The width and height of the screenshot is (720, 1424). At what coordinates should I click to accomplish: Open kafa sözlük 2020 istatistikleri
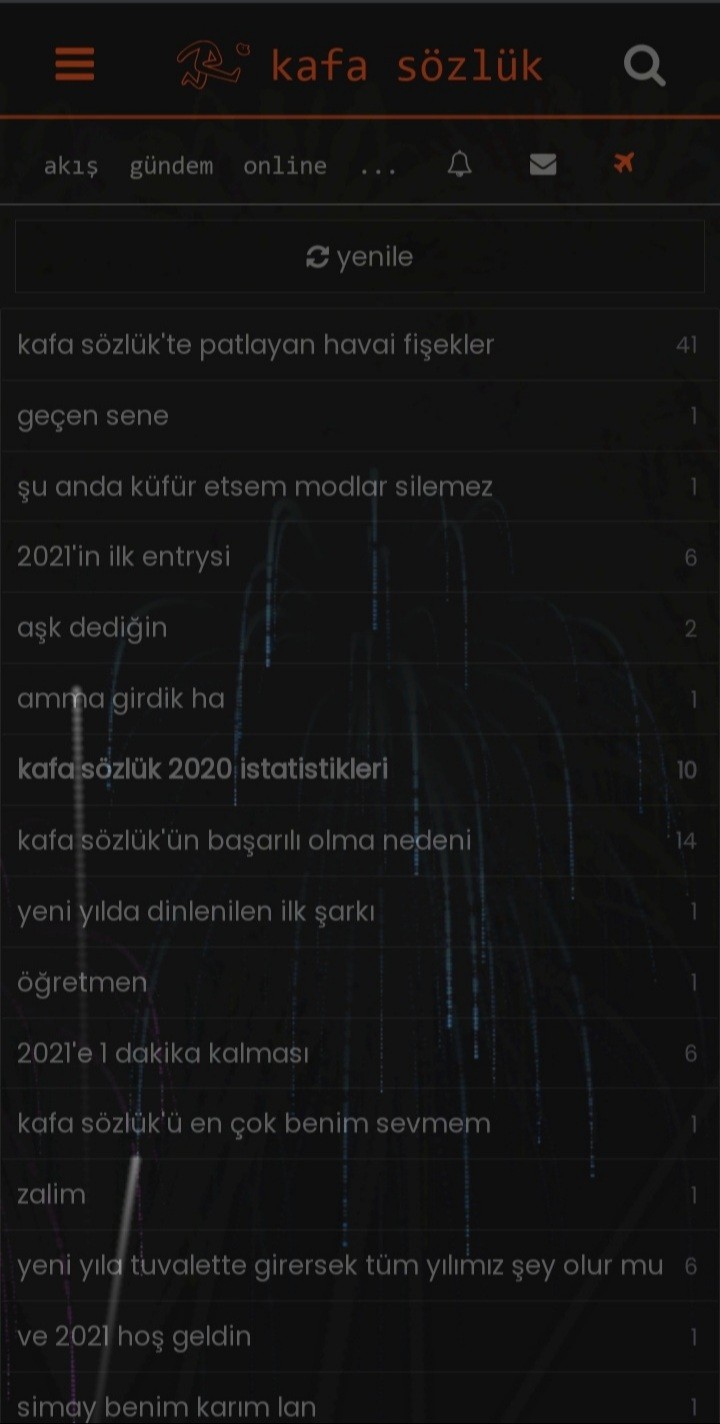pos(203,769)
